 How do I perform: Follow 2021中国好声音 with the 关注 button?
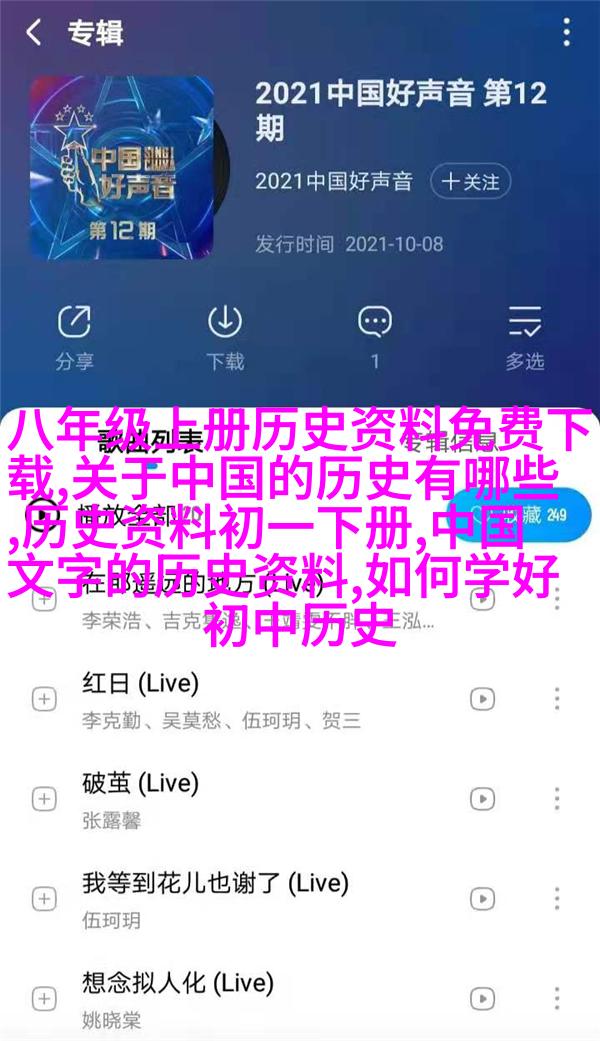click(471, 182)
